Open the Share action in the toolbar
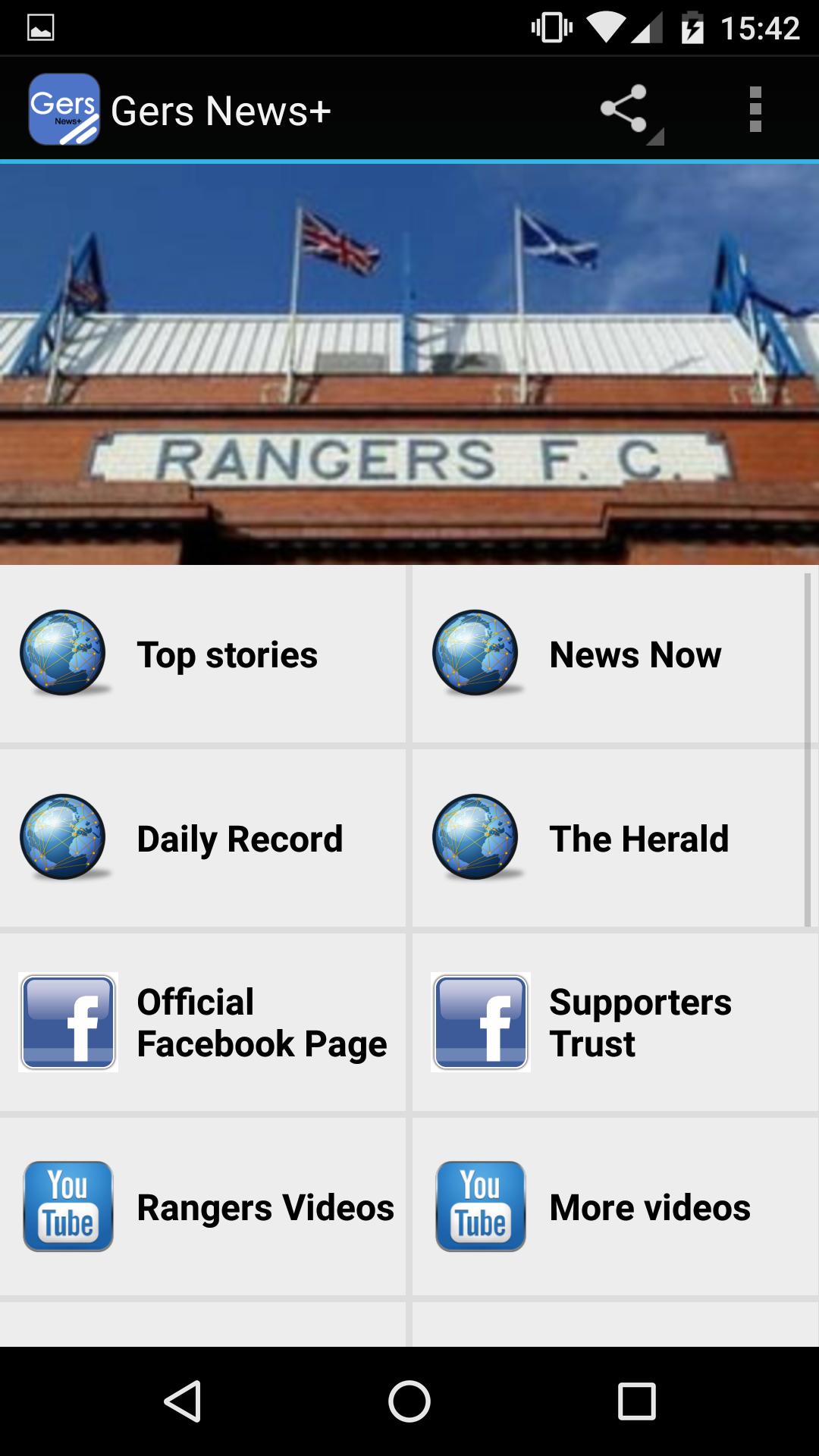819x1456 pixels. [624, 108]
